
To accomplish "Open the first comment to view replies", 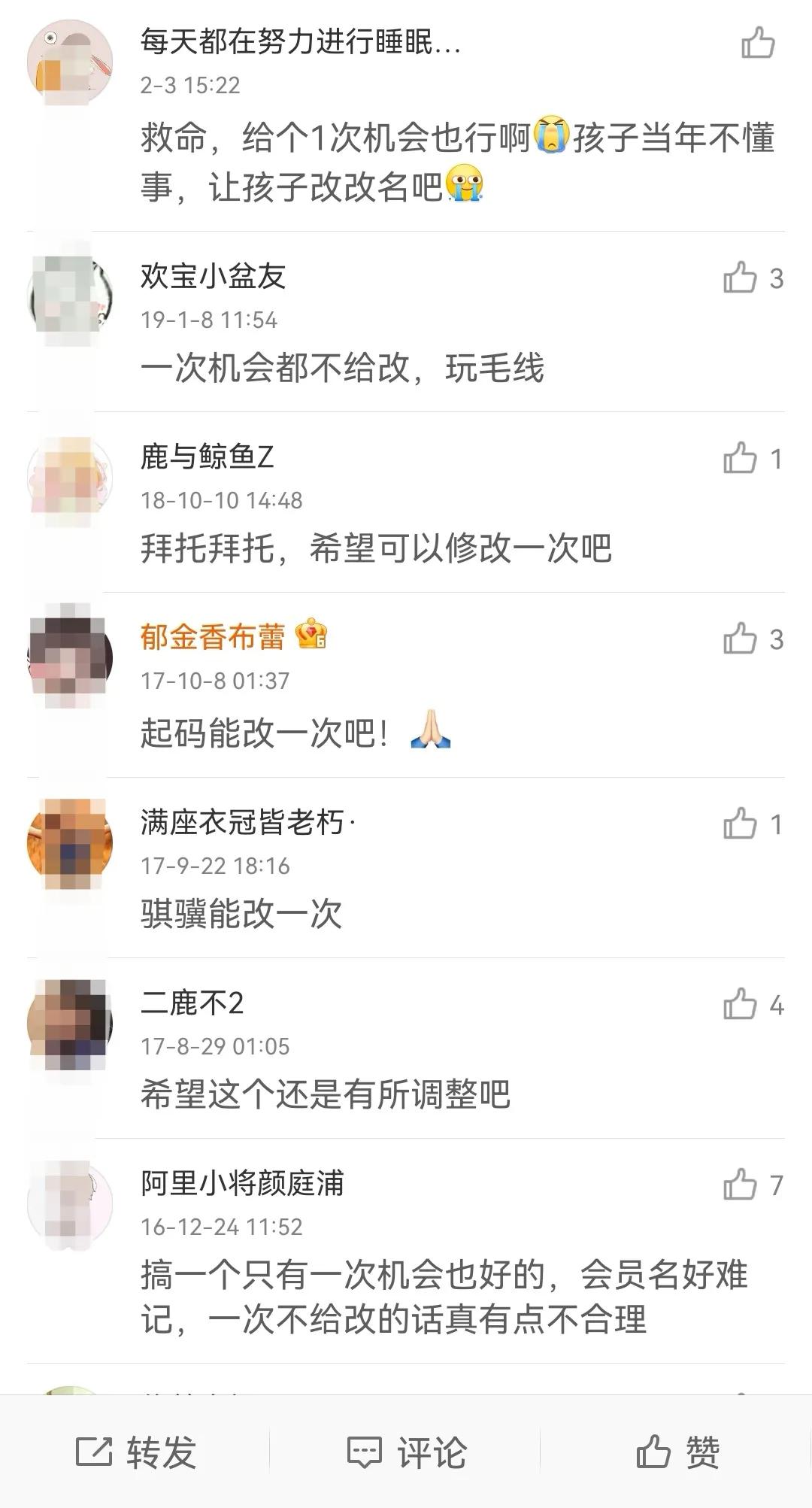I will point(406,162).
